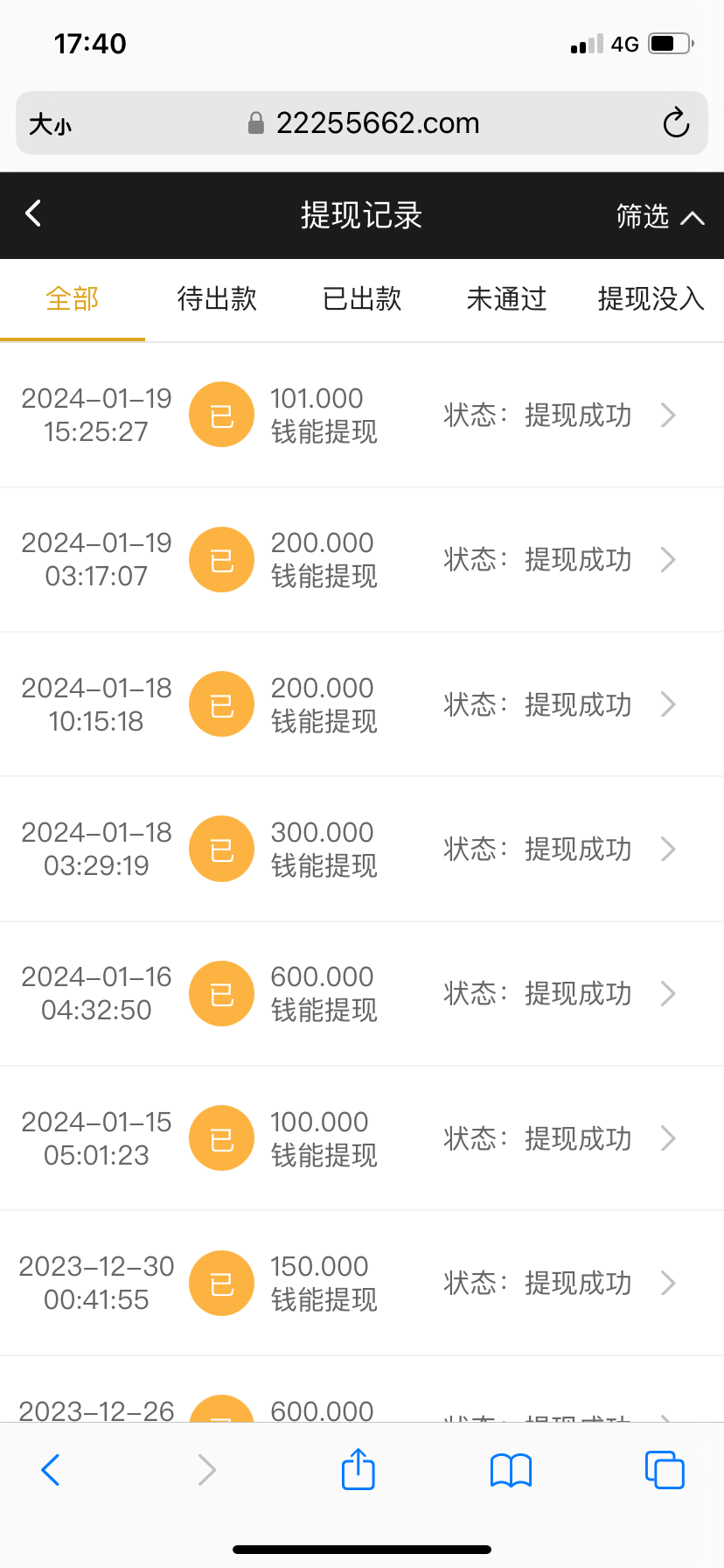View the 150.000 withdrawal from 2023-12-30
The height and width of the screenshot is (1568, 724).
pos(362,1283)
